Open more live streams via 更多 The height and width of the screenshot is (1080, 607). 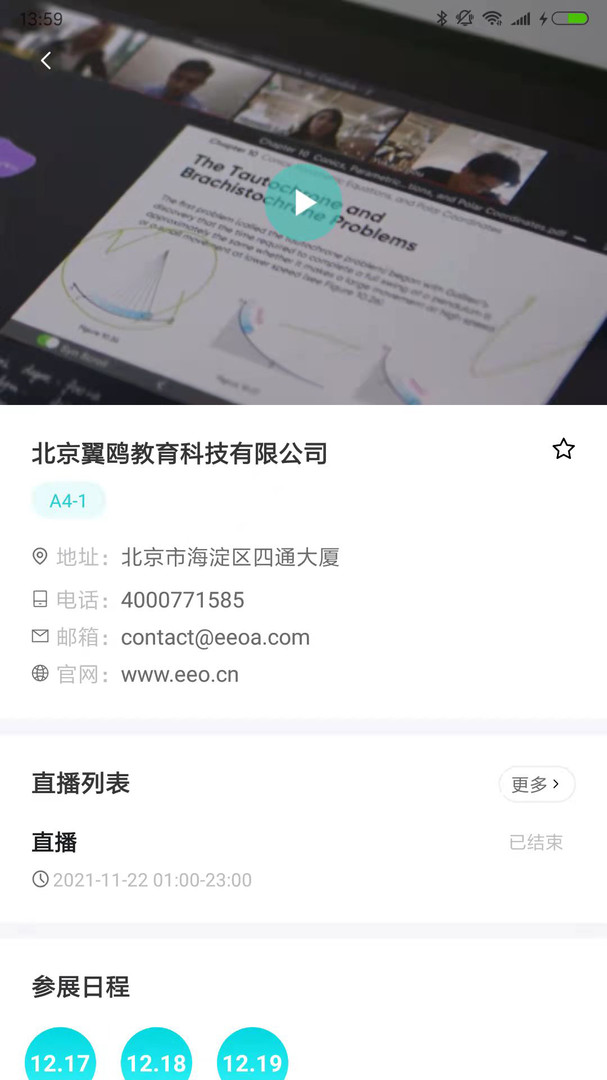pos(537,784)
